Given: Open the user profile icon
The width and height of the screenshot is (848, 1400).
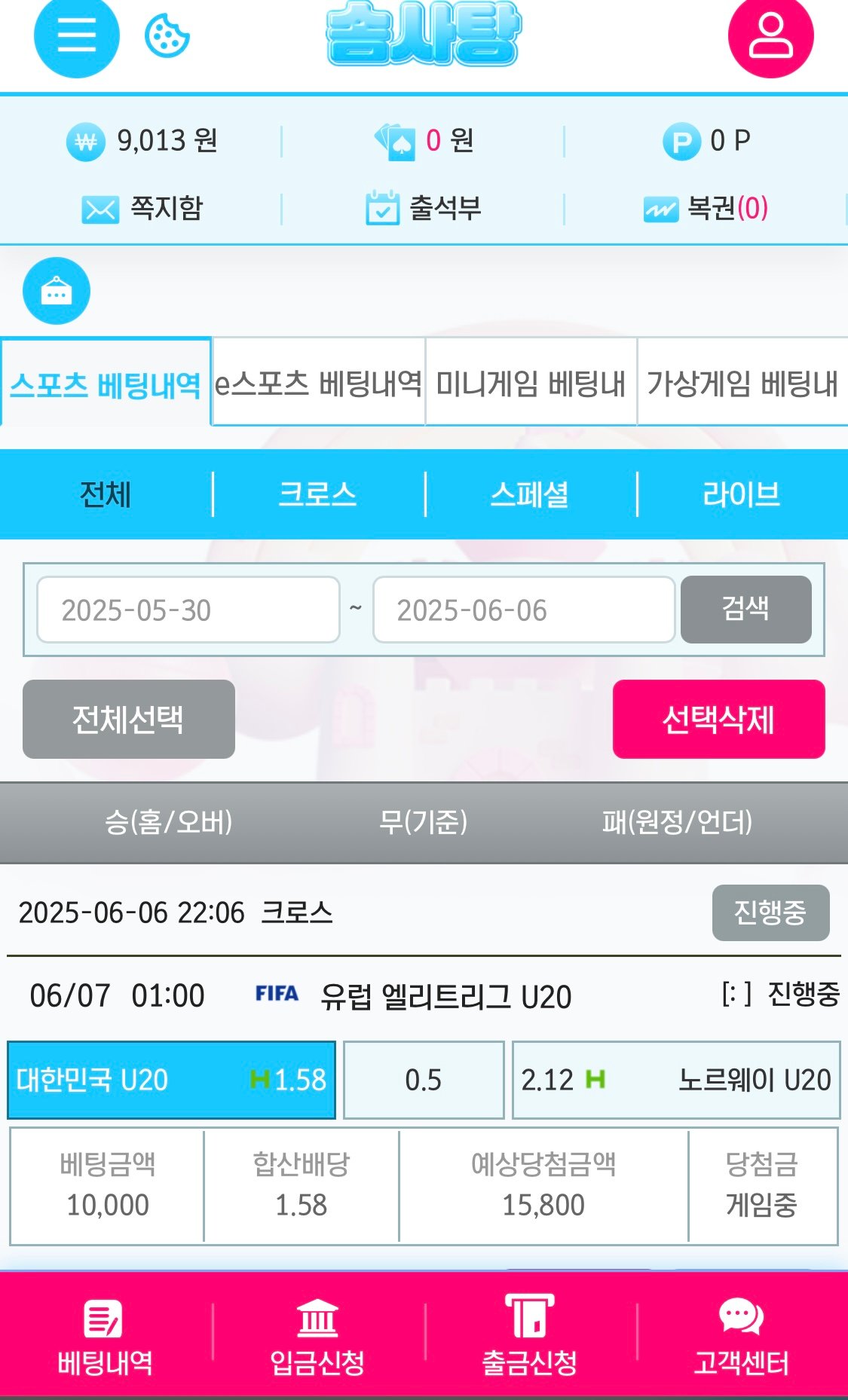Looking at the screenshot, I should 770,36.
